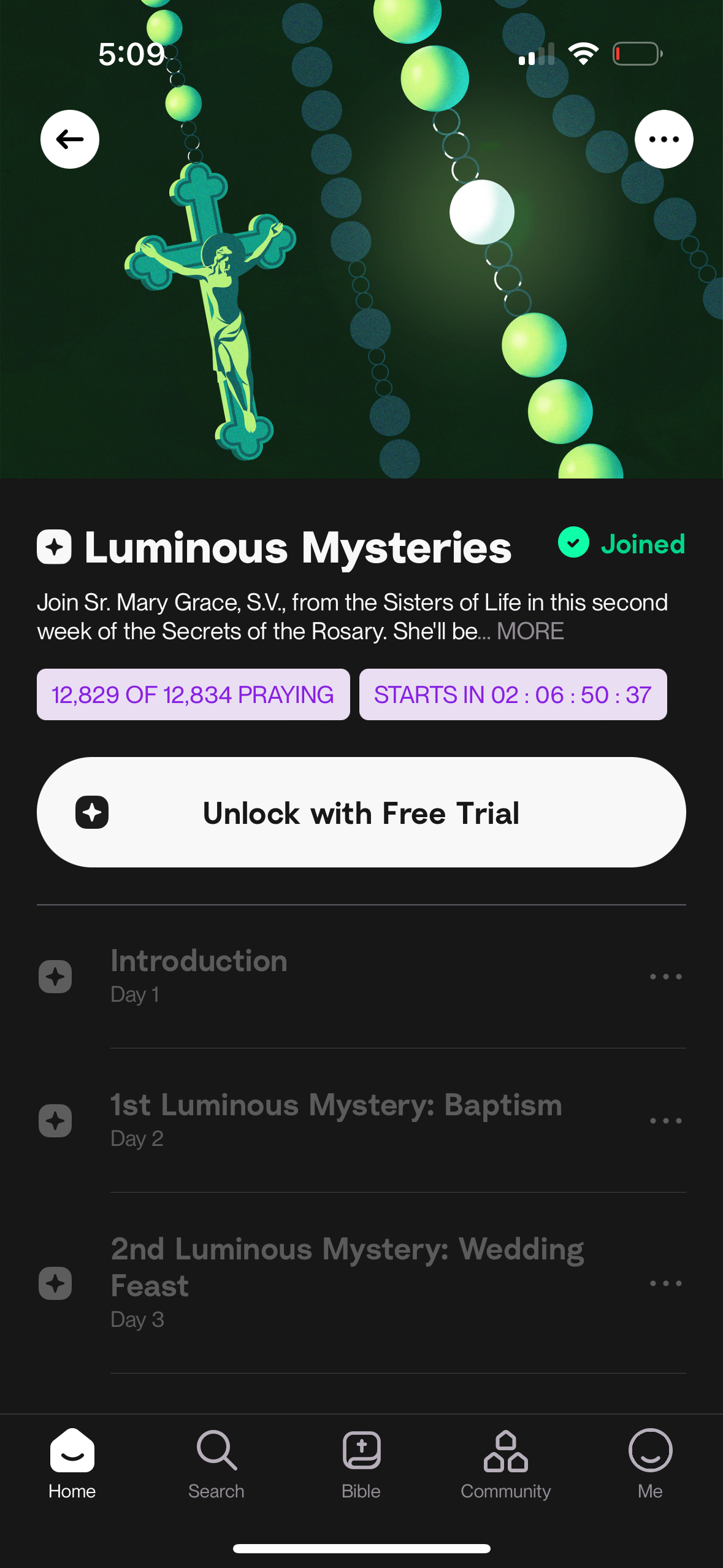This screenshot has width=723, height=1568.
Task: Switch to the Me tab
Action: click(x=650, y=1464)
